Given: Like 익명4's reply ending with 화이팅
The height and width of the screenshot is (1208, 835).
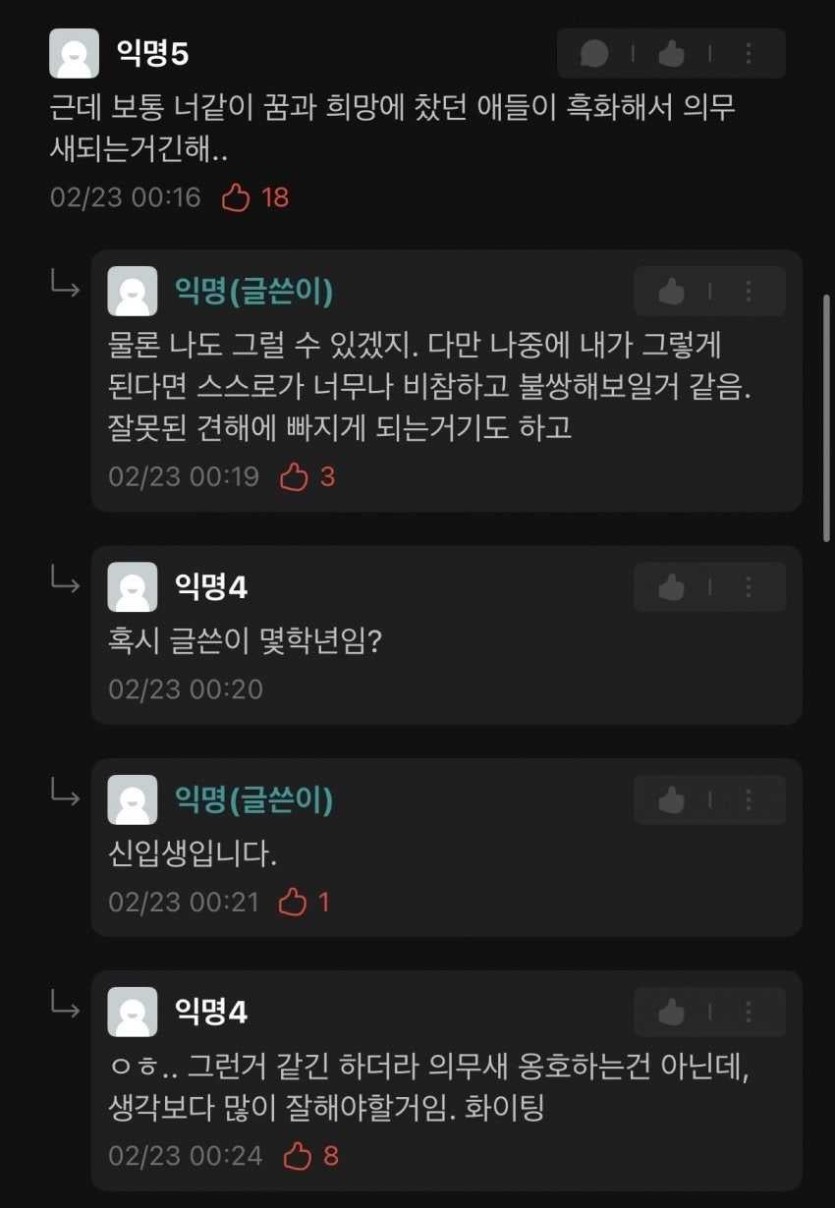Looking at the screenshot, I should click(x=672, y=1012).
